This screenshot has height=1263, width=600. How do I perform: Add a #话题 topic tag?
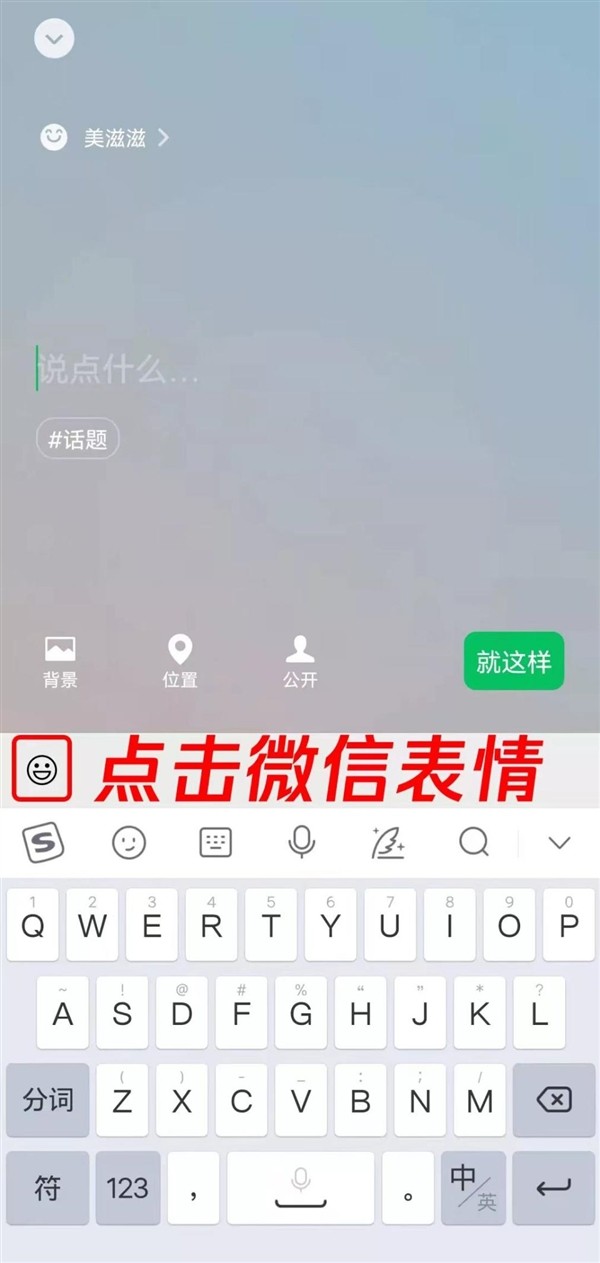(78, 439)
